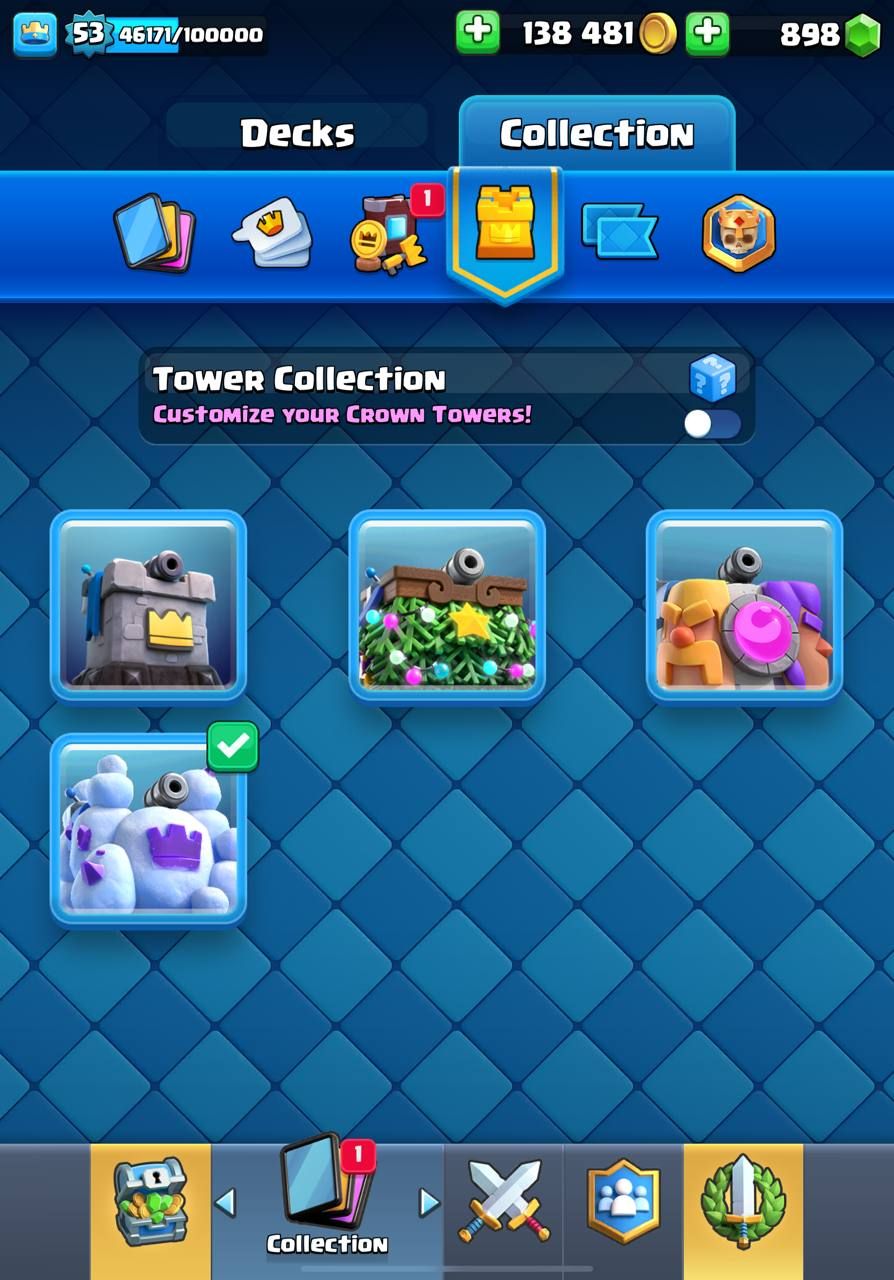Select the tower skin with pink orb
This screenshot has width=894, height=1280.
pyautogui.click(x=744, y=605)
